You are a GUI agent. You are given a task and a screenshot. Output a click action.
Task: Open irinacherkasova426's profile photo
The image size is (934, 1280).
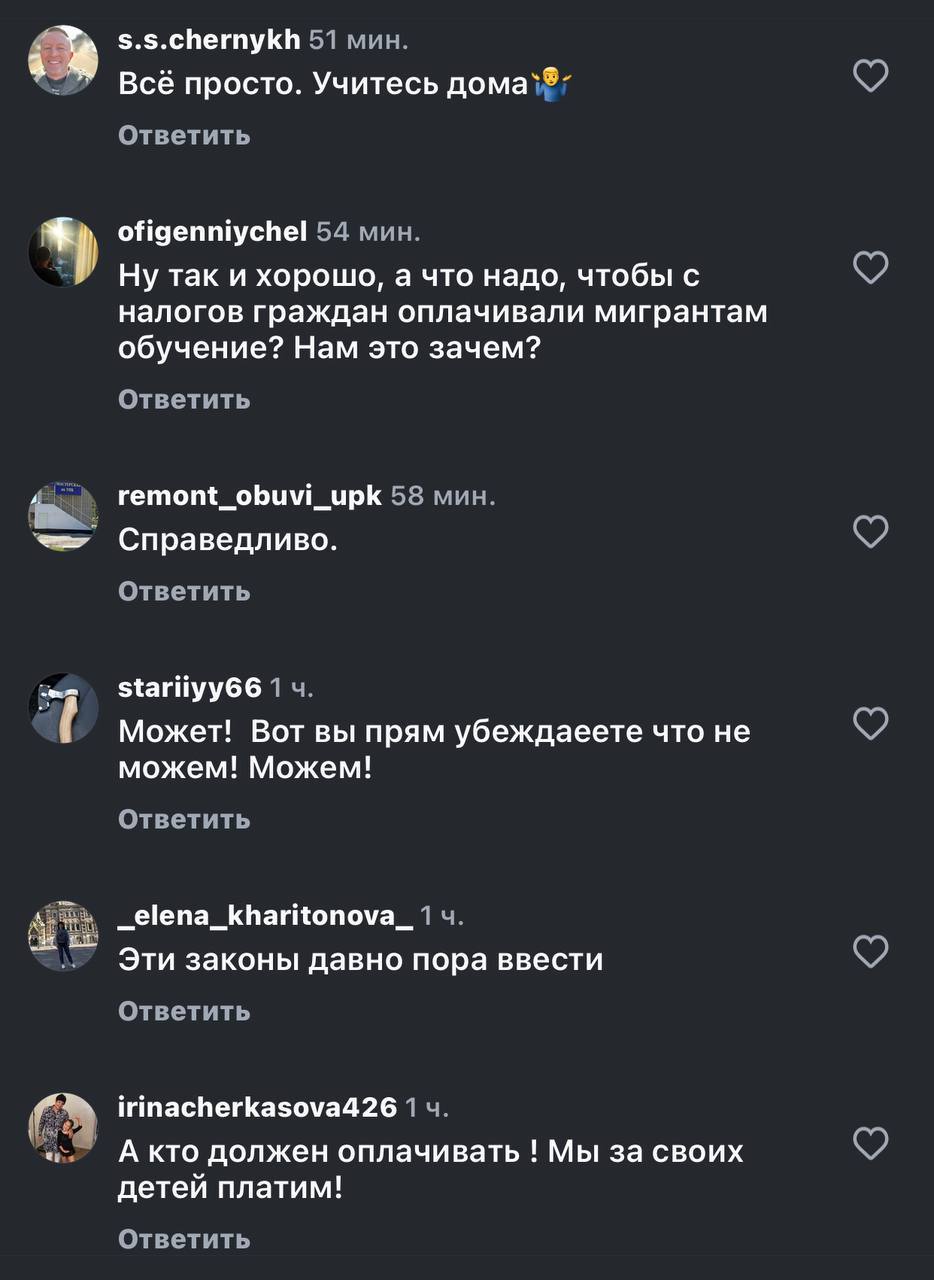pos(63,1127)
